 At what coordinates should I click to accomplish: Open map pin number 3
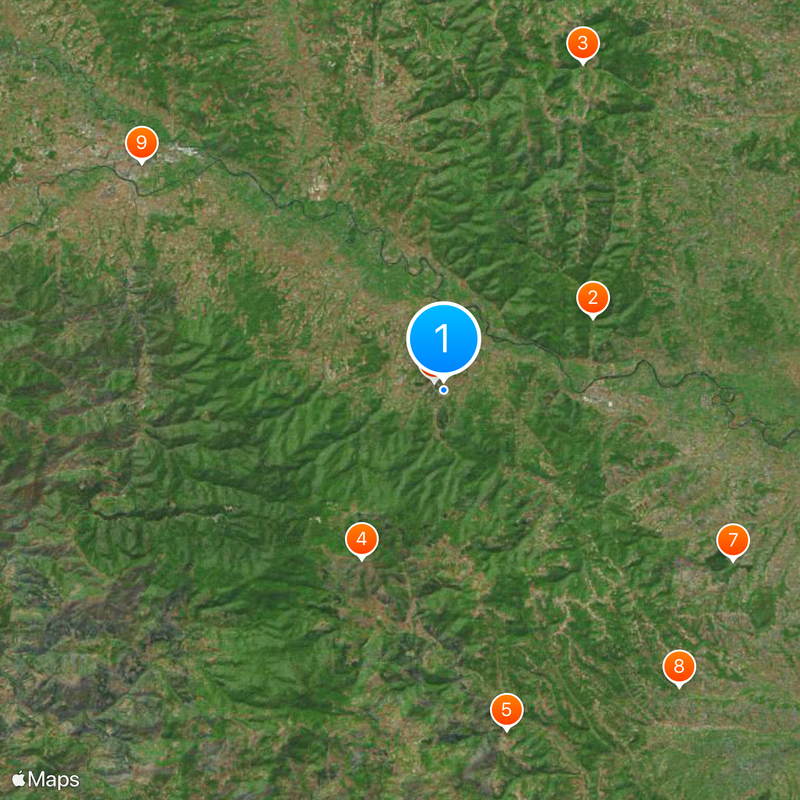(x=583, y=43)
